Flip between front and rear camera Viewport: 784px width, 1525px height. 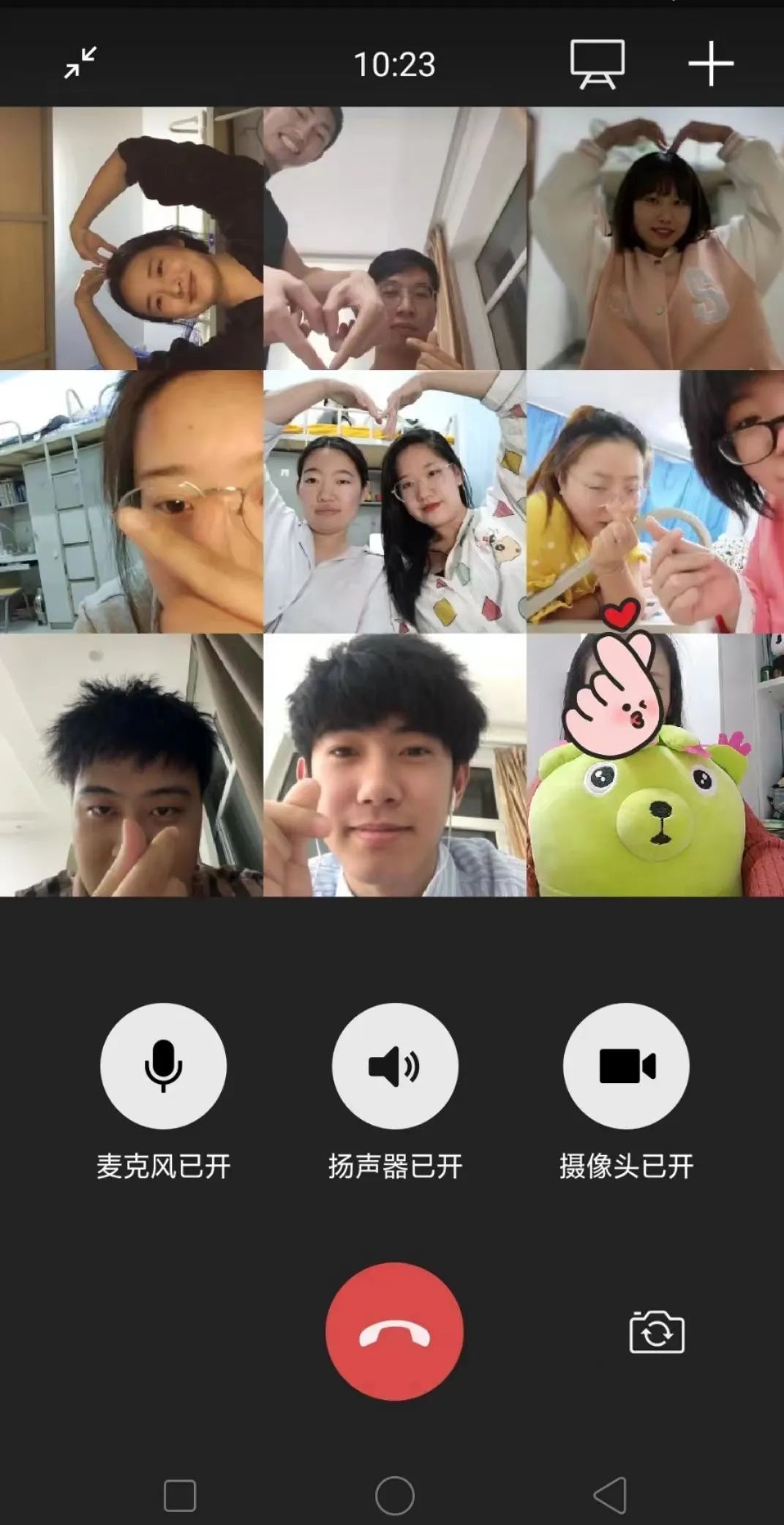coord(656,1332)
